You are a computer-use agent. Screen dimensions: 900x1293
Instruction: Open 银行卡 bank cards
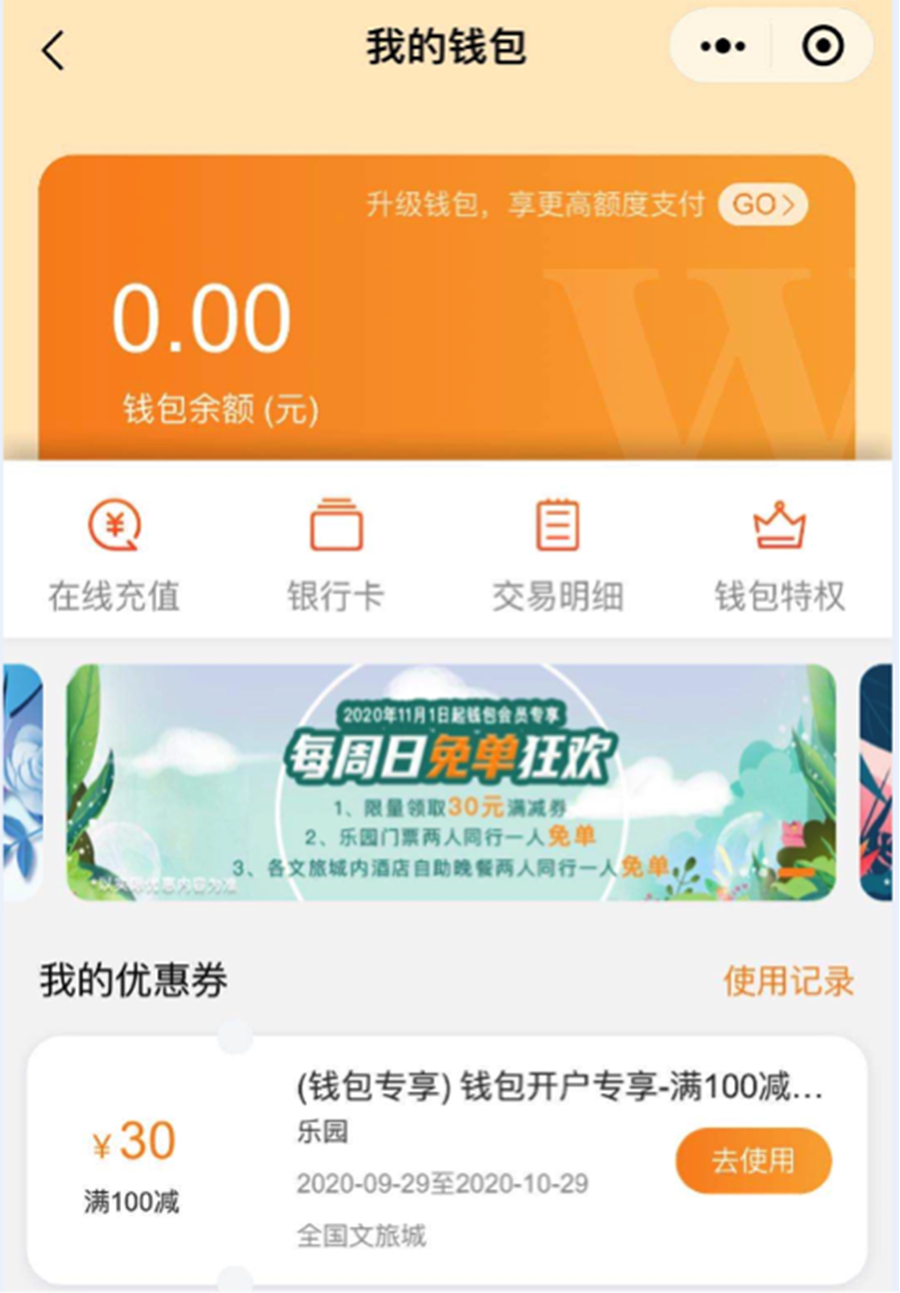[x=336, y=556]
